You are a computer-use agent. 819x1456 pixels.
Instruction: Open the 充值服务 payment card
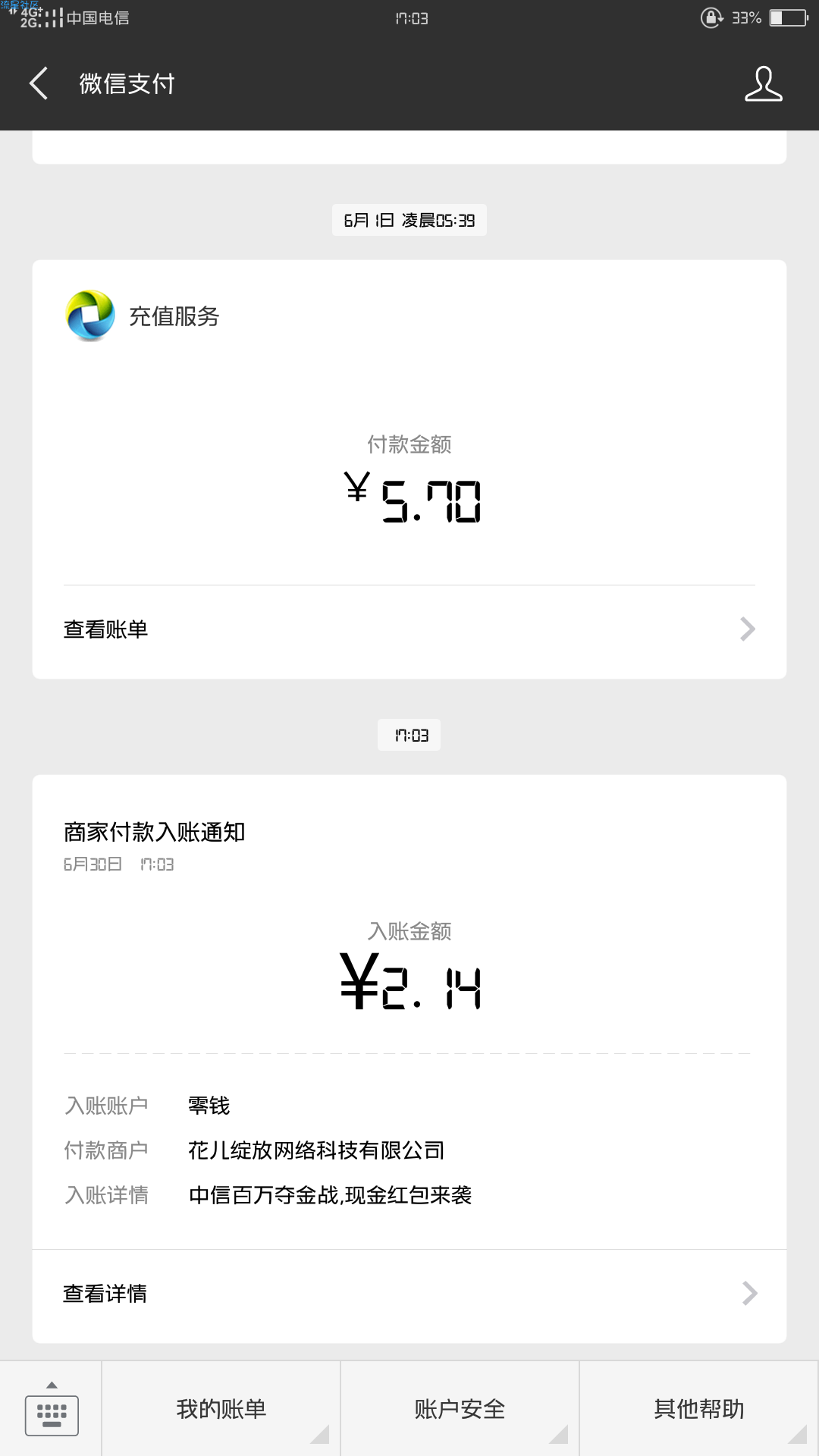(x=409, y=422)
